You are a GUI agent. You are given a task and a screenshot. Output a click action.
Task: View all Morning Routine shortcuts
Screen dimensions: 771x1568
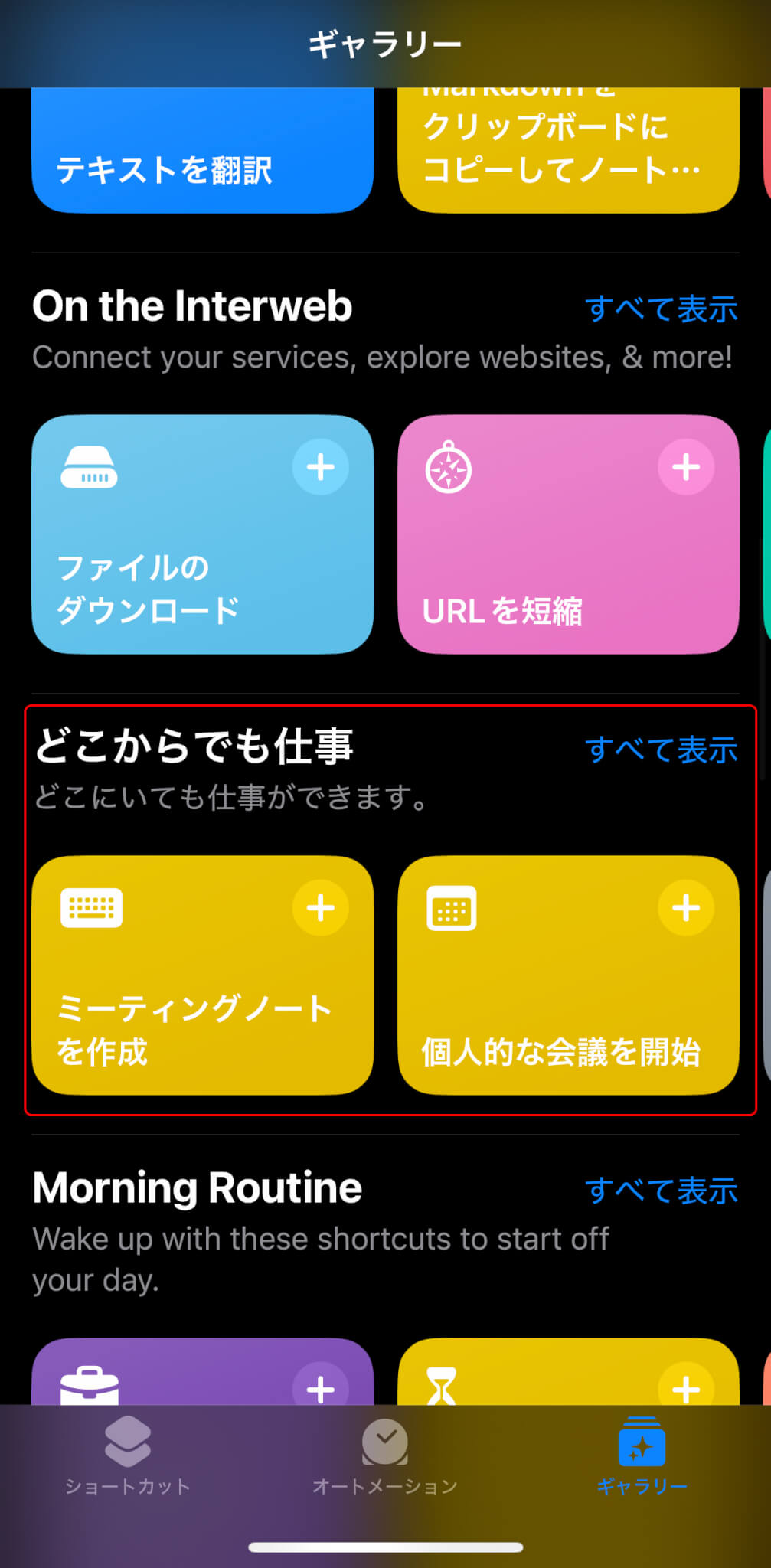tap(662, 1191)
